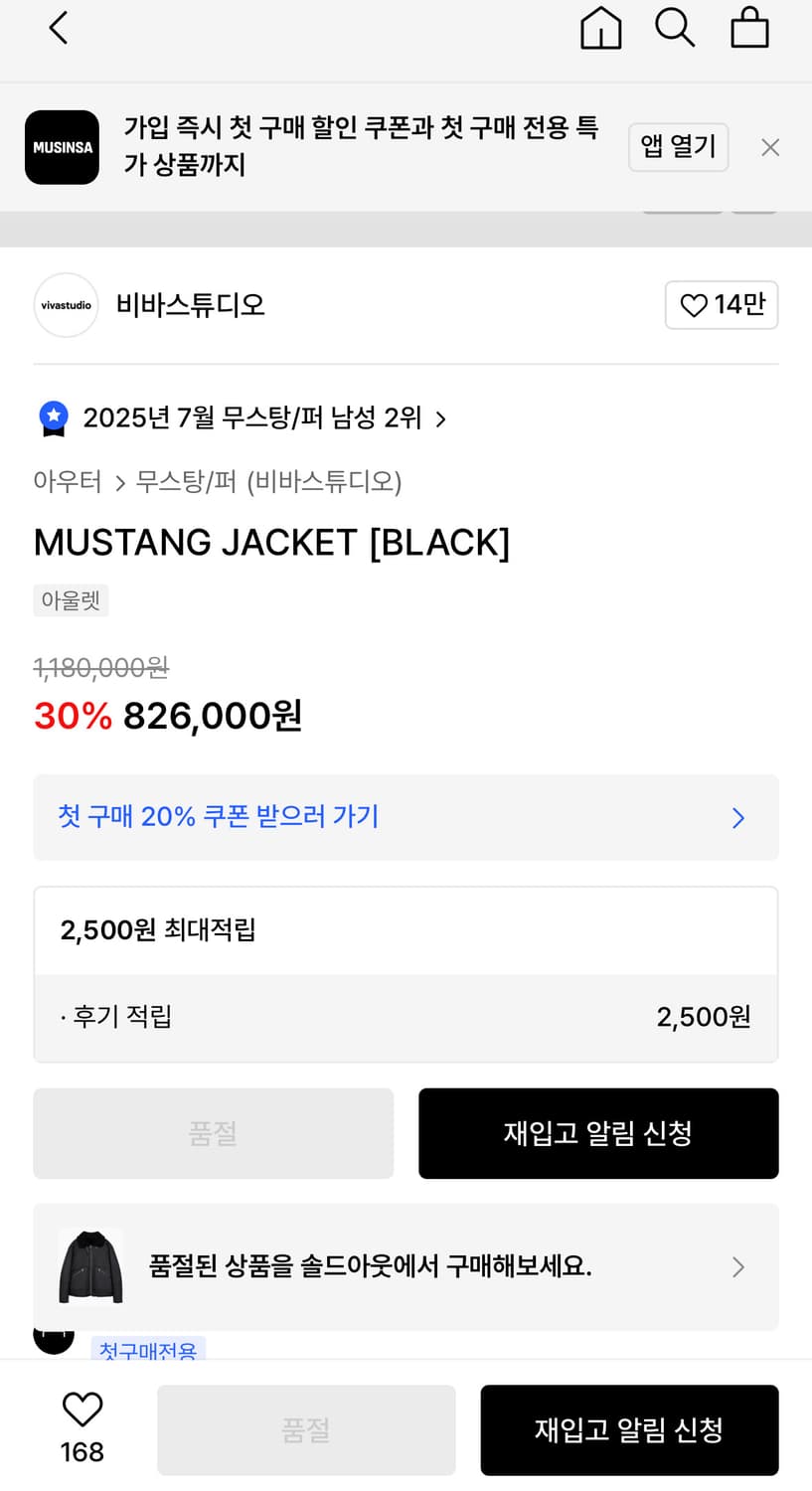Image resolution: width=812 pixels, height=1491 pixels.
Task: Expand ranking details after 남성 2위
Action: [x=440, y=418]
